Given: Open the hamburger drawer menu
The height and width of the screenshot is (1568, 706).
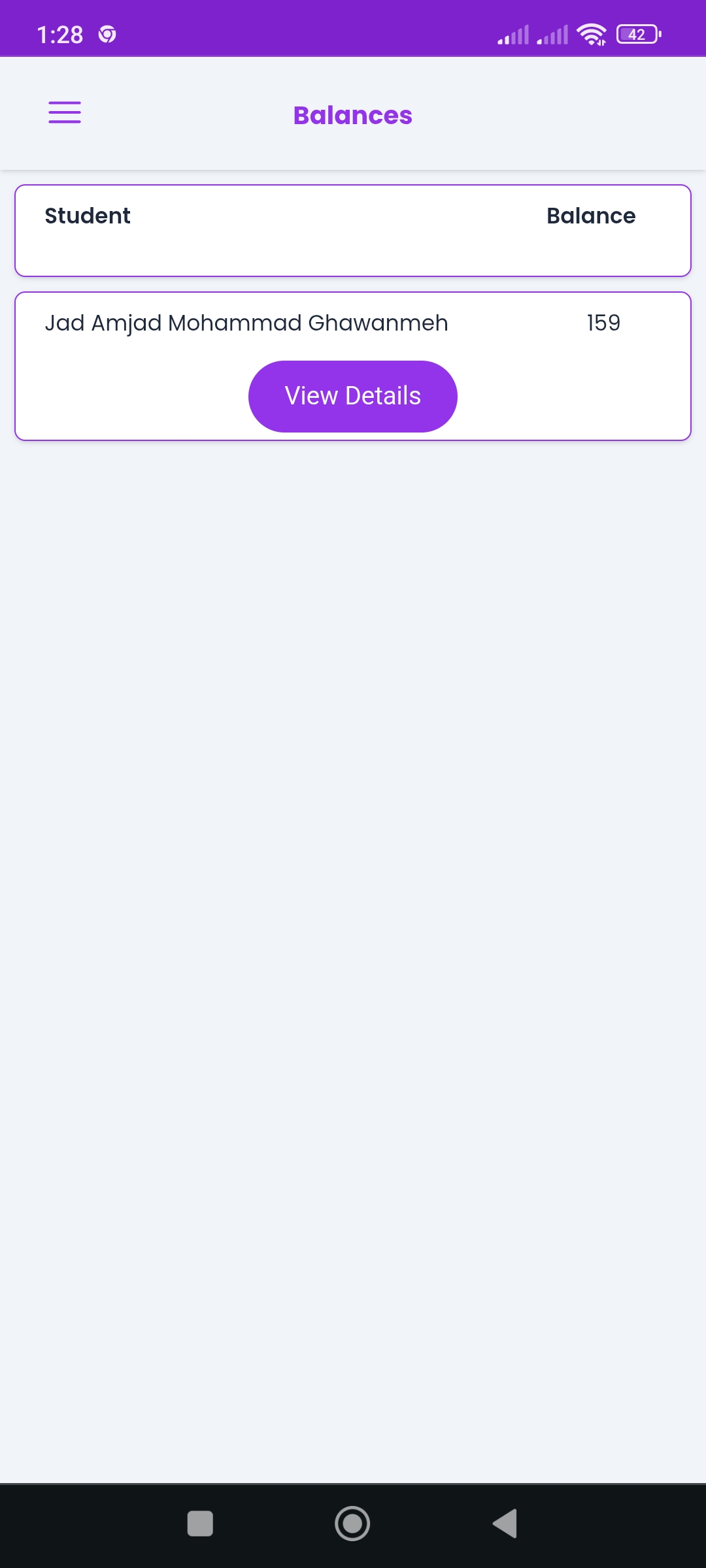Looking at the screenshot, I should coord(65,112).
